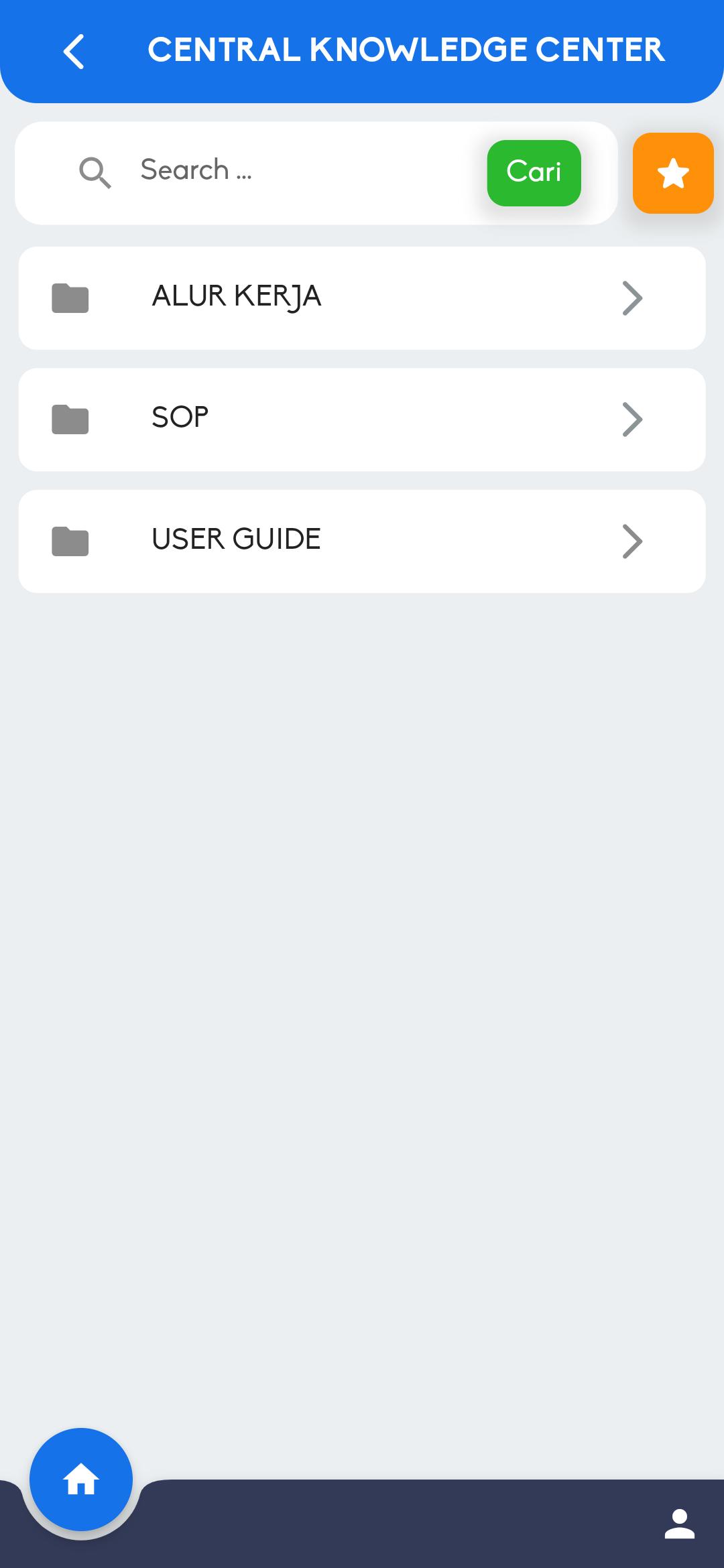Go back from Central Knowledge Center
This screenshot has width=724, height=1568.
[x=74, y=52]
